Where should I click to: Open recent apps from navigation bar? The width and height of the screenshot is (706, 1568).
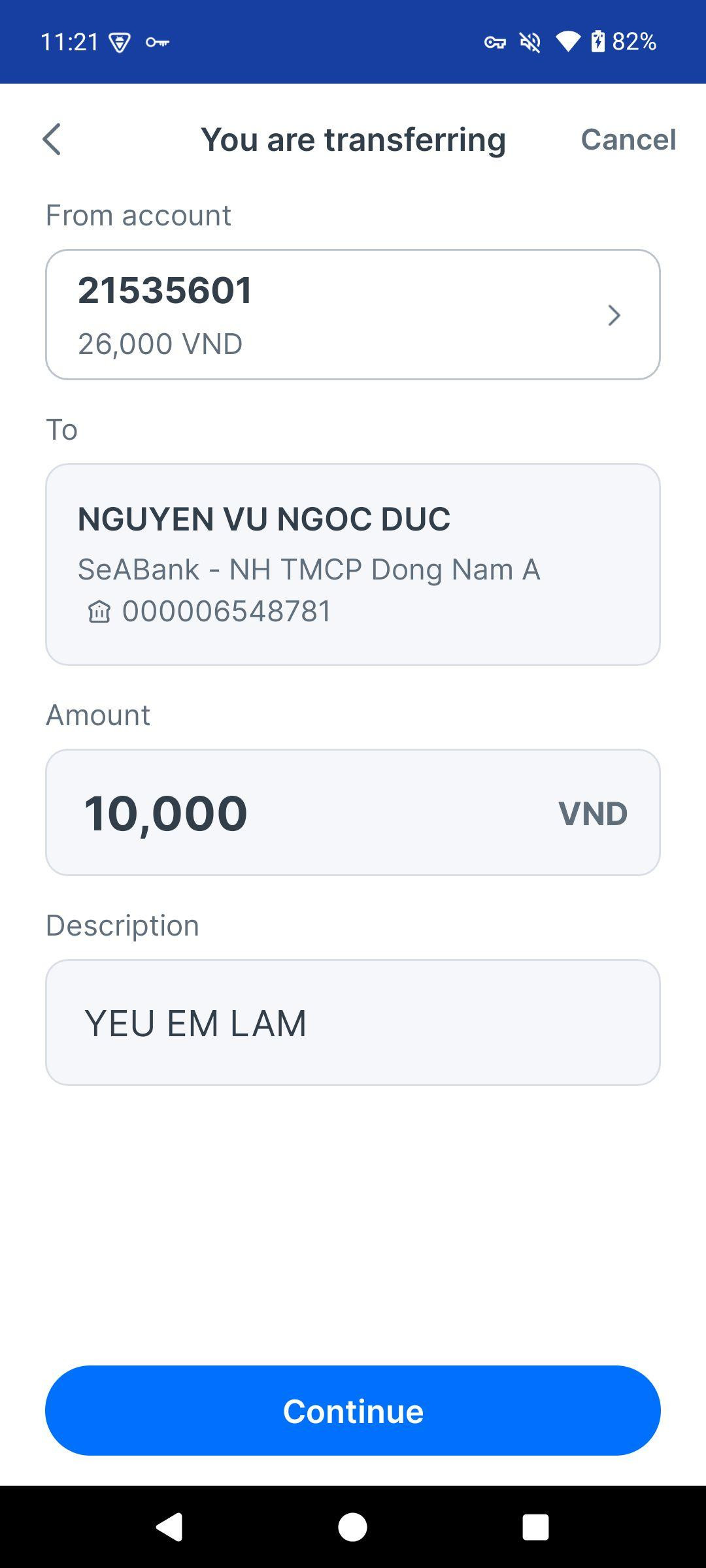(535, 1527)
